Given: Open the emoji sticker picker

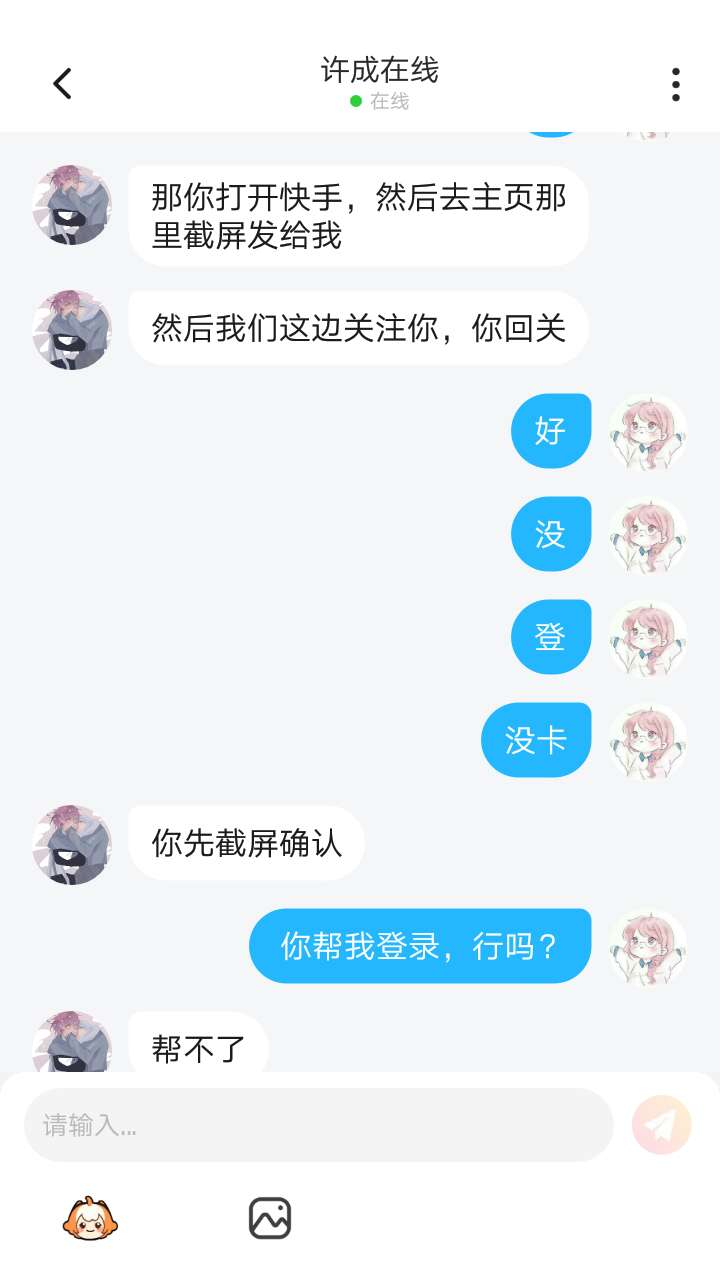Looking at the screenshot, I should [x=90, y=1218].
